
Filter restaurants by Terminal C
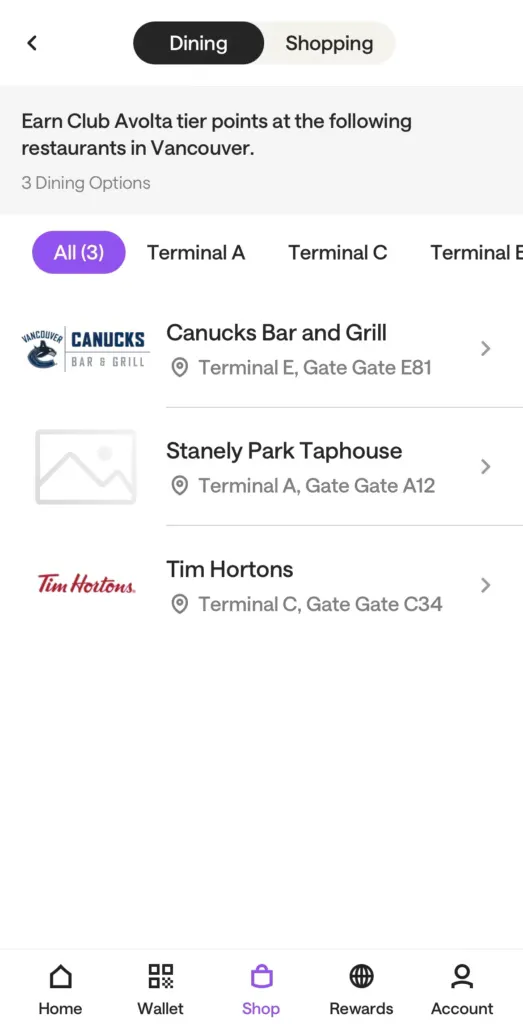[338, 252]
